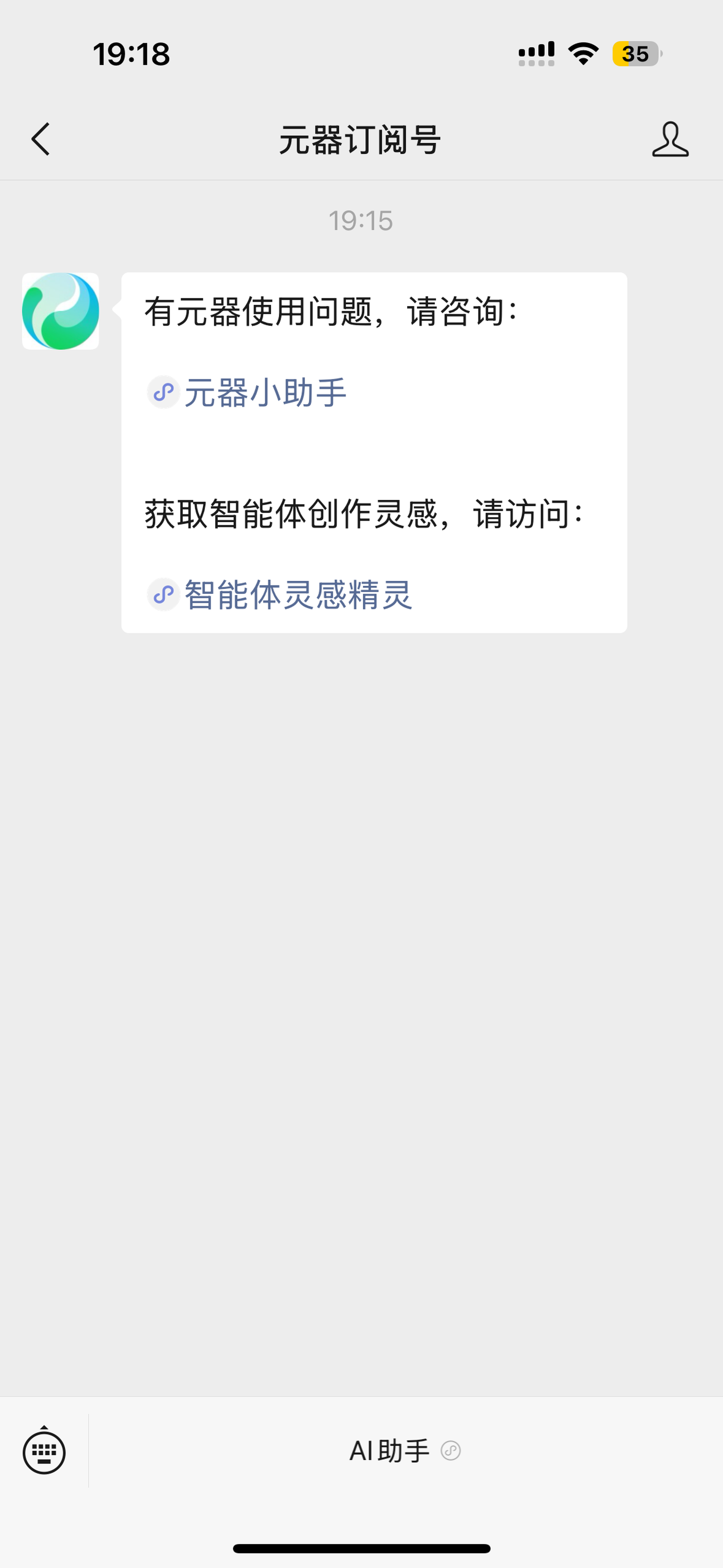Go back from 元器订阅号 chat
The width and height of the screenshot is (723, 1568).
coord(40,139)
